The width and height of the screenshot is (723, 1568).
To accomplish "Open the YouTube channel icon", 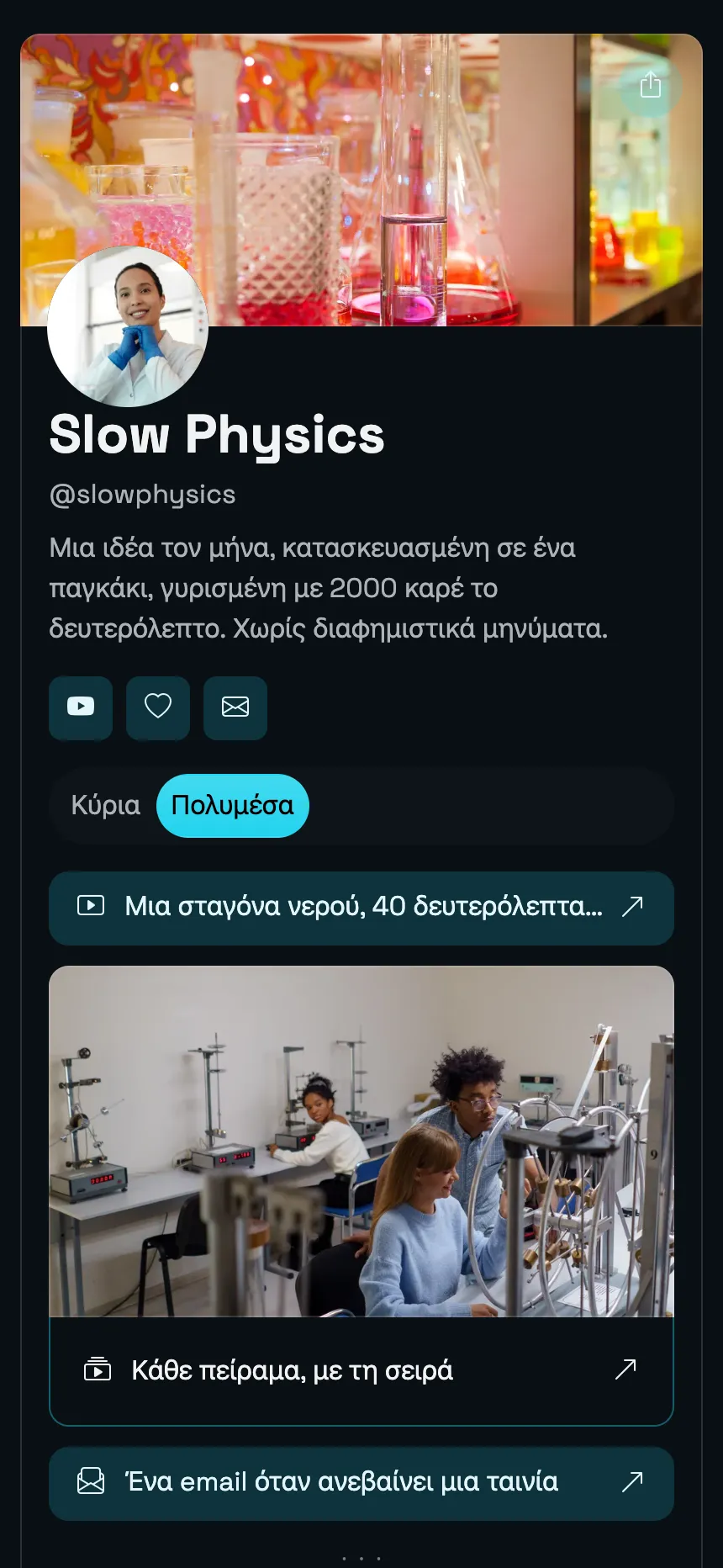I will pyautogui.click(x=81, y=707).
